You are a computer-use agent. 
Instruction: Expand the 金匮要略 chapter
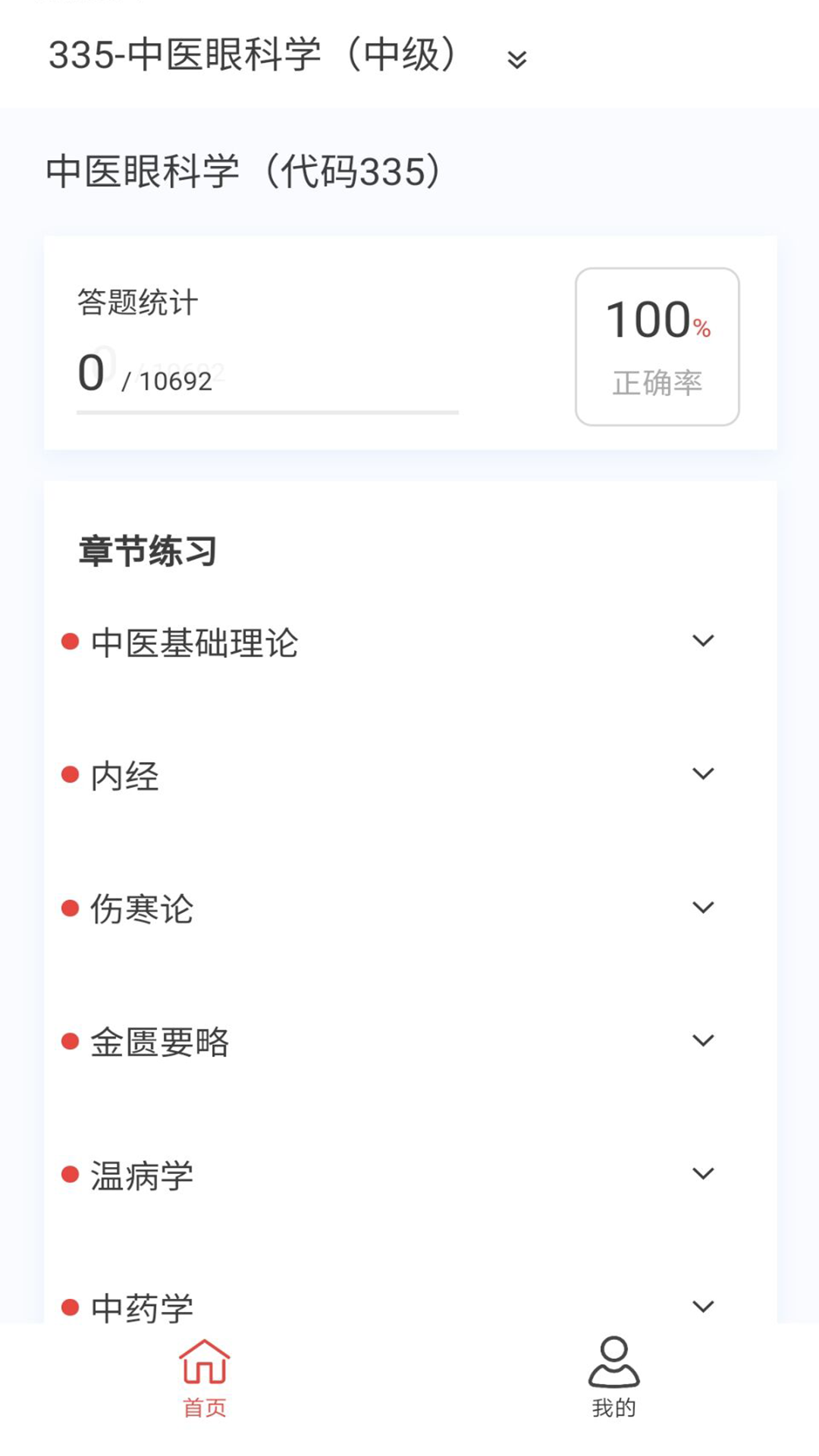[x=704, y=1040]
